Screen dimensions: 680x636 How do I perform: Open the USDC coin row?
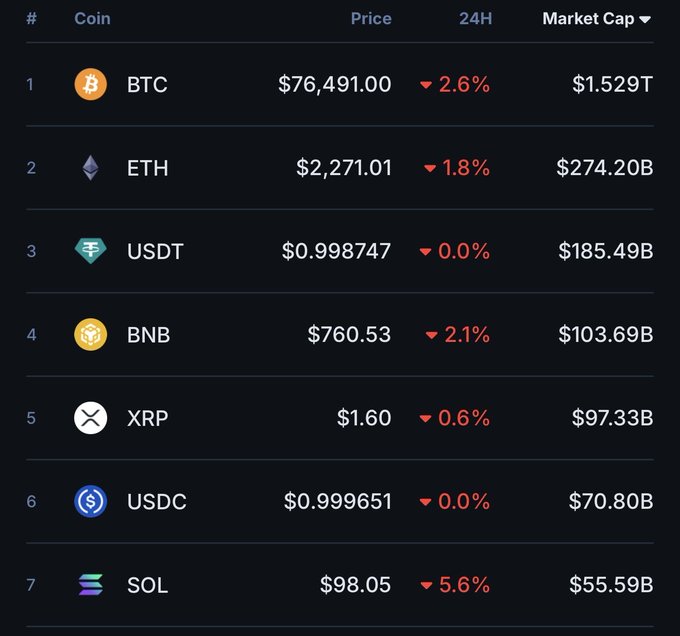(x=156, y=501)
